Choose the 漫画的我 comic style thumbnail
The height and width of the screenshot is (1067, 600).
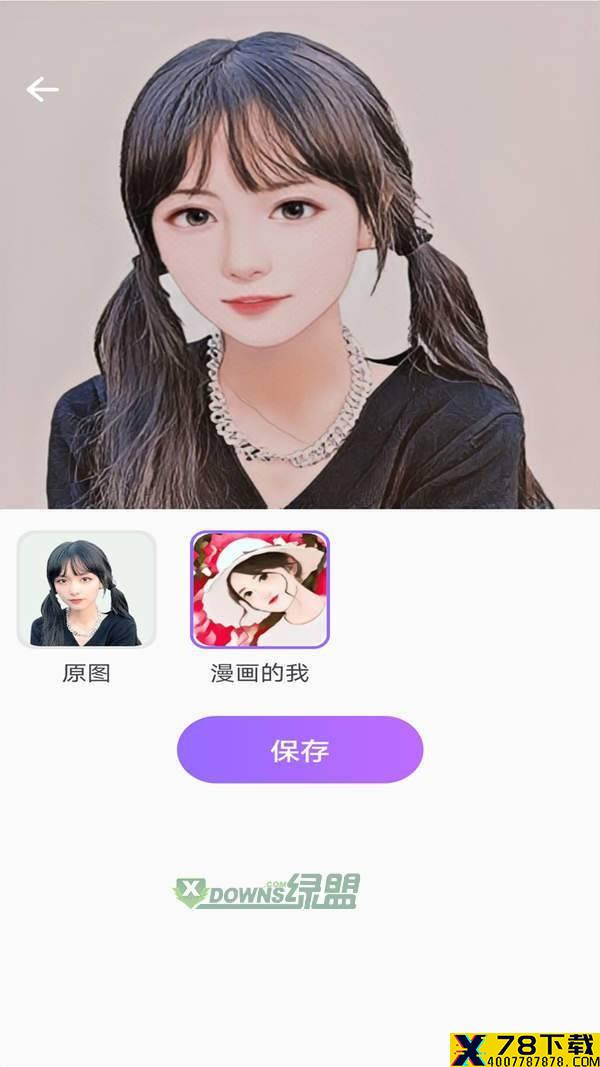click(x=260, y=589)
